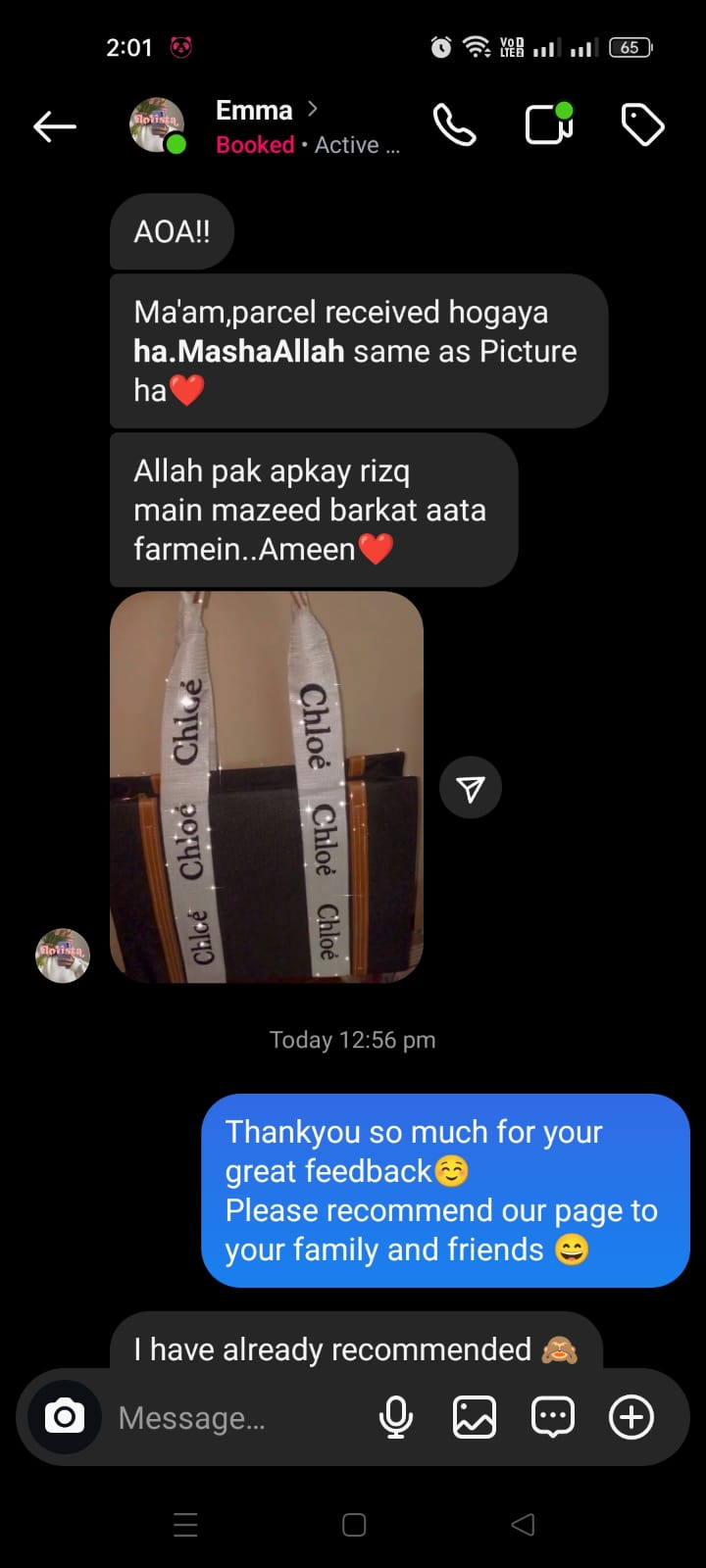Open the label tag icon
706x1568 pixels.
tap(642, 125)
